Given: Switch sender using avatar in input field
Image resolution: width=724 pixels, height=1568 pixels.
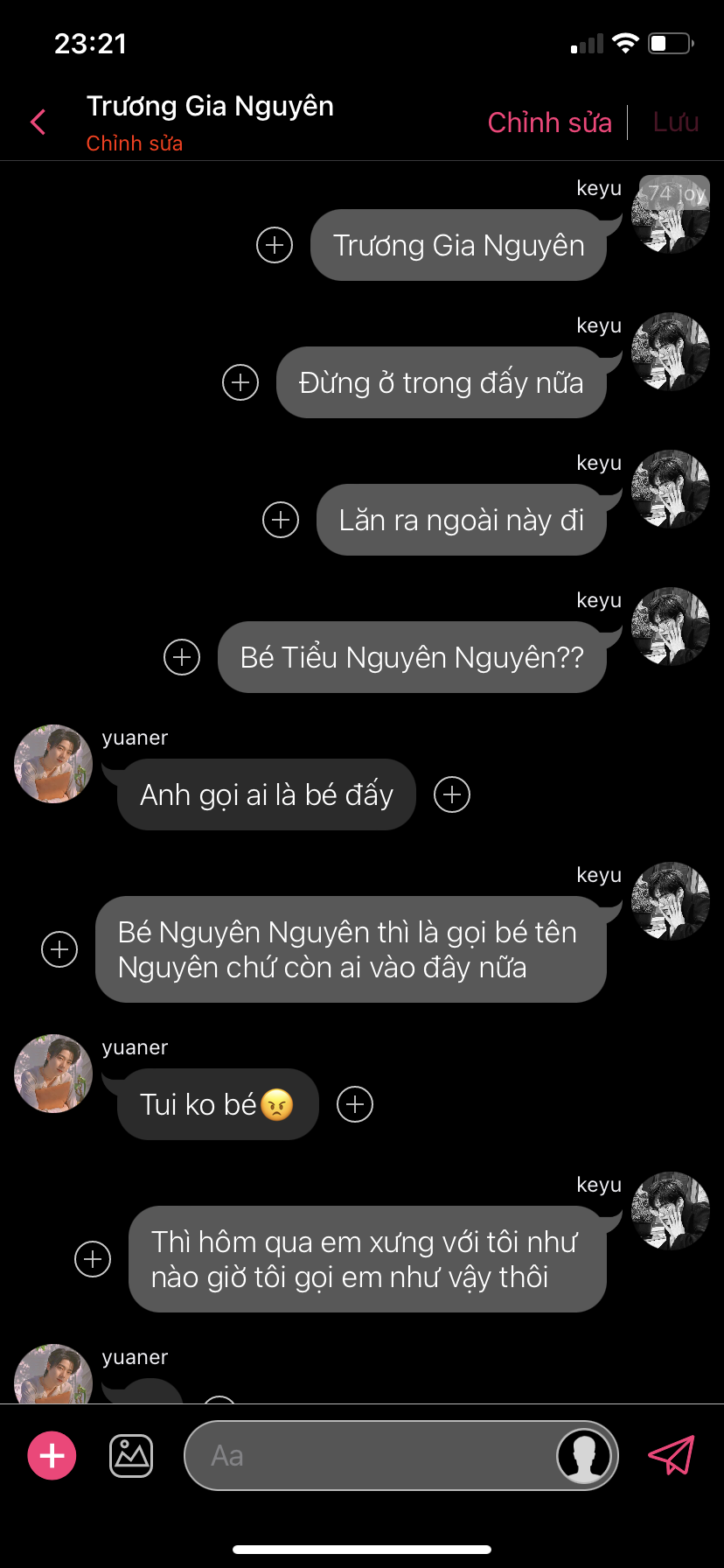Looking at the screenshot, I should (584, 1456).
